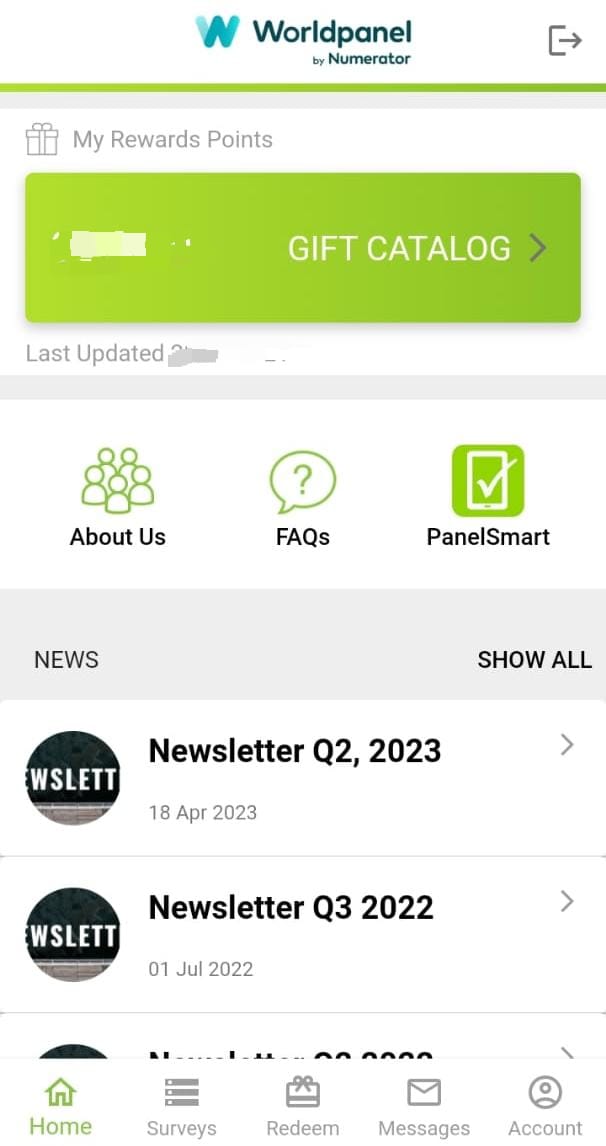Switch to the Account tab
Screen dimensions: 606x1146
coord(545,1106)
